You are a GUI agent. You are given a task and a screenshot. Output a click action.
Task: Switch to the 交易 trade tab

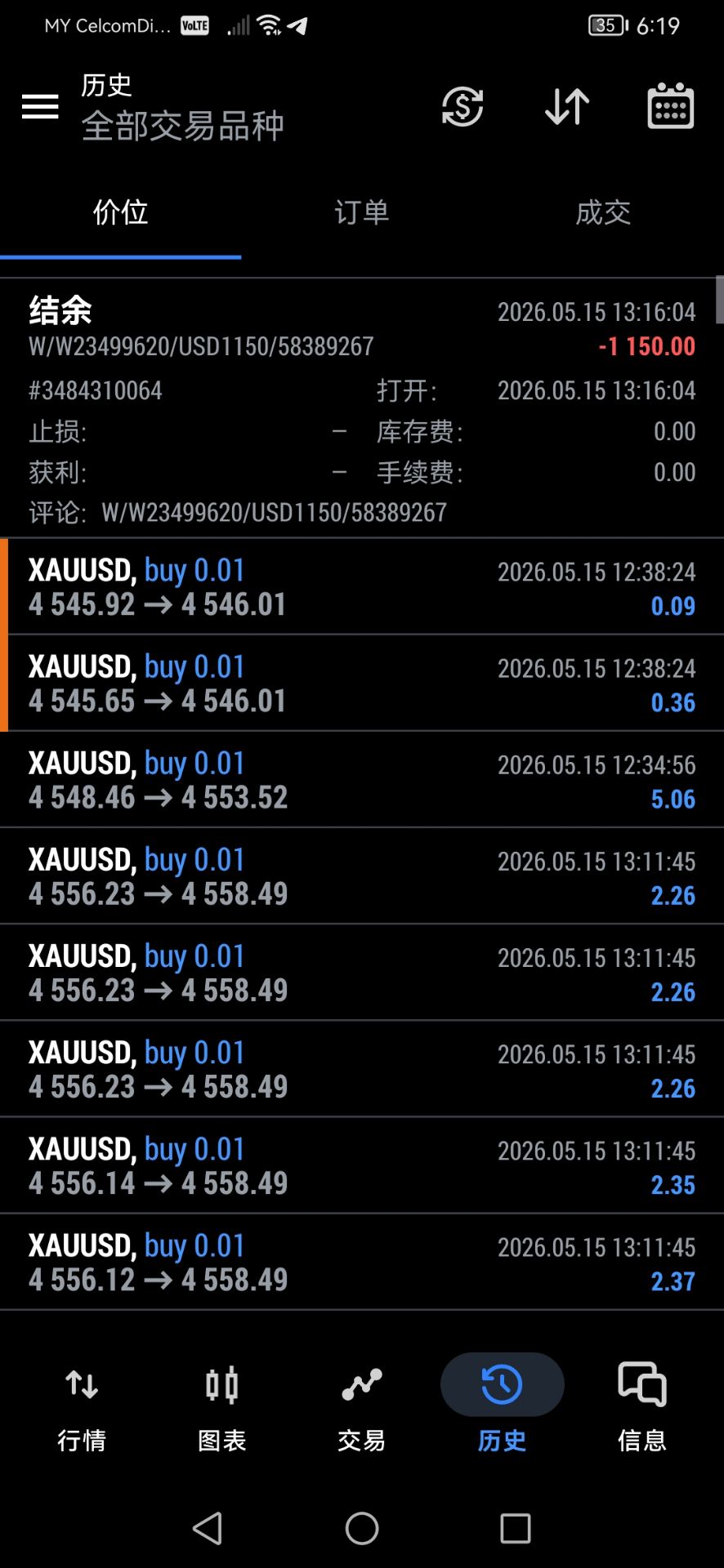(362, 1408)
